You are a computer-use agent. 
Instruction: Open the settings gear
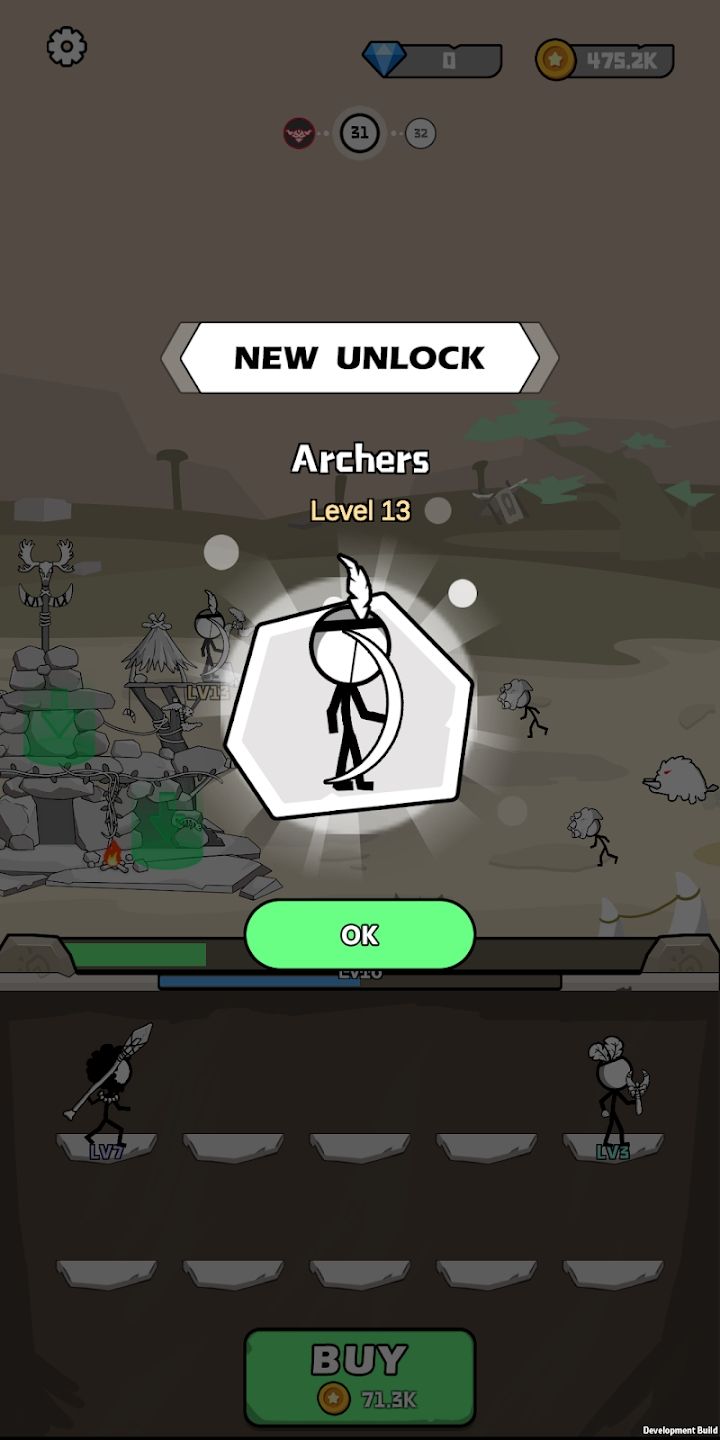(x=67, y=47)
